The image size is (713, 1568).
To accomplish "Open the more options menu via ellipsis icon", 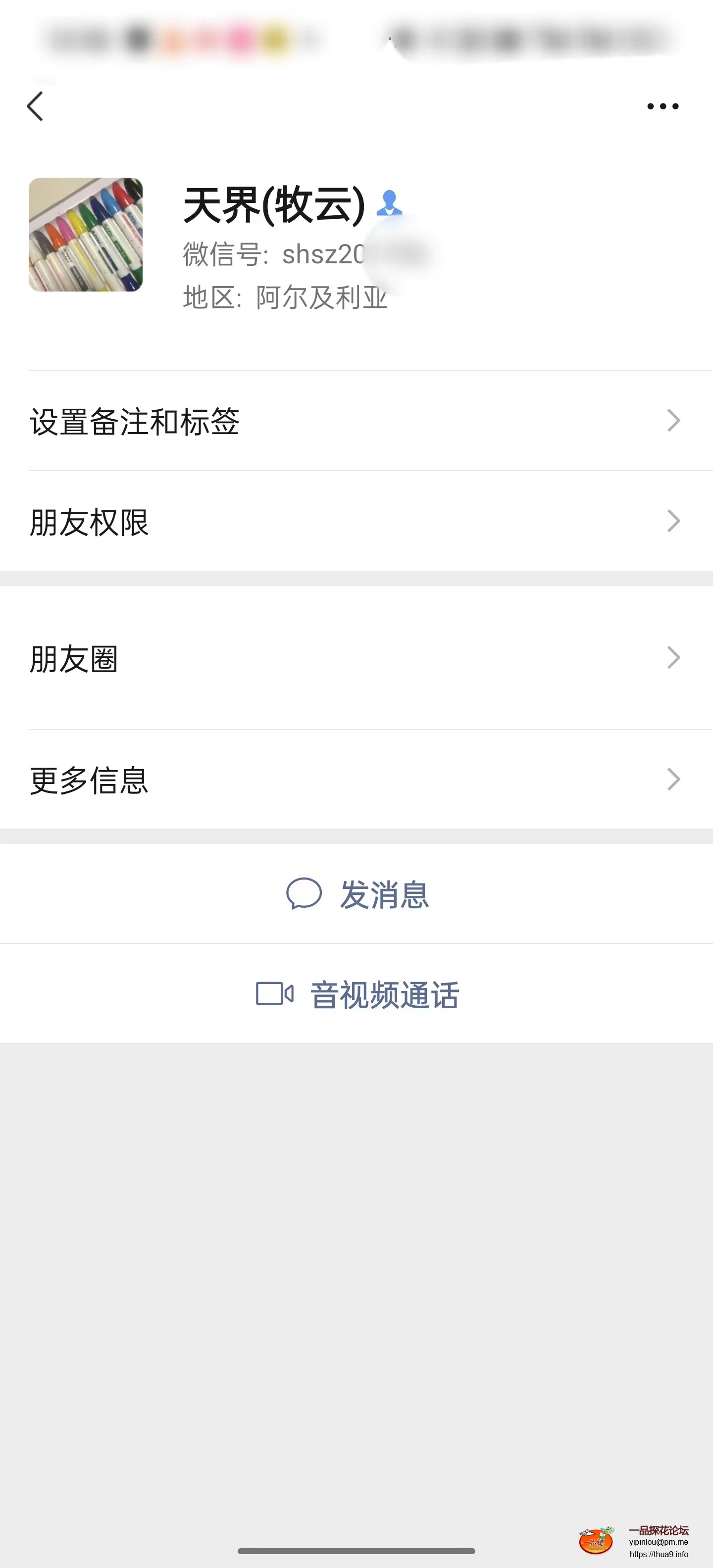I will tap(663, 106).
